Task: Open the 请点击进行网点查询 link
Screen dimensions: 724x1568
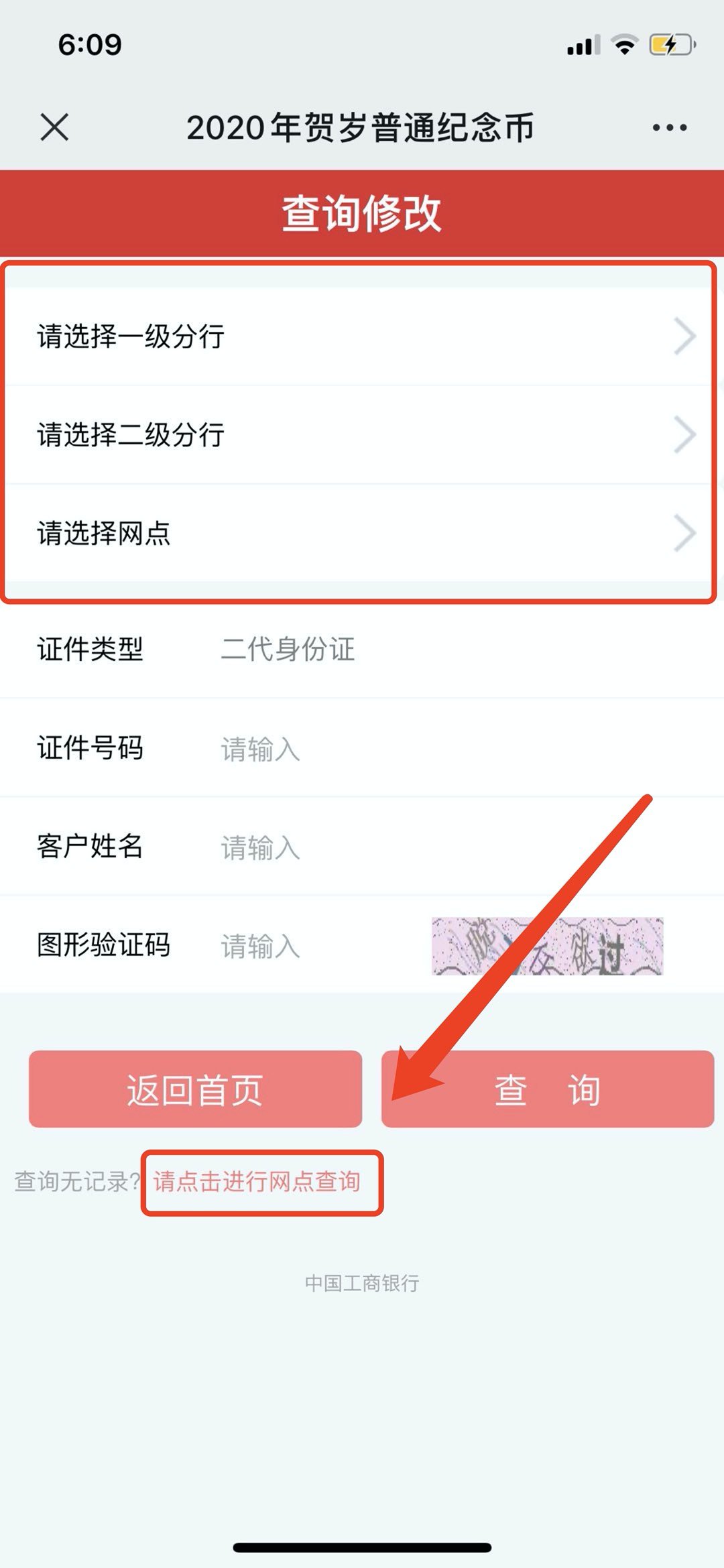Action: click(257, 1182)
